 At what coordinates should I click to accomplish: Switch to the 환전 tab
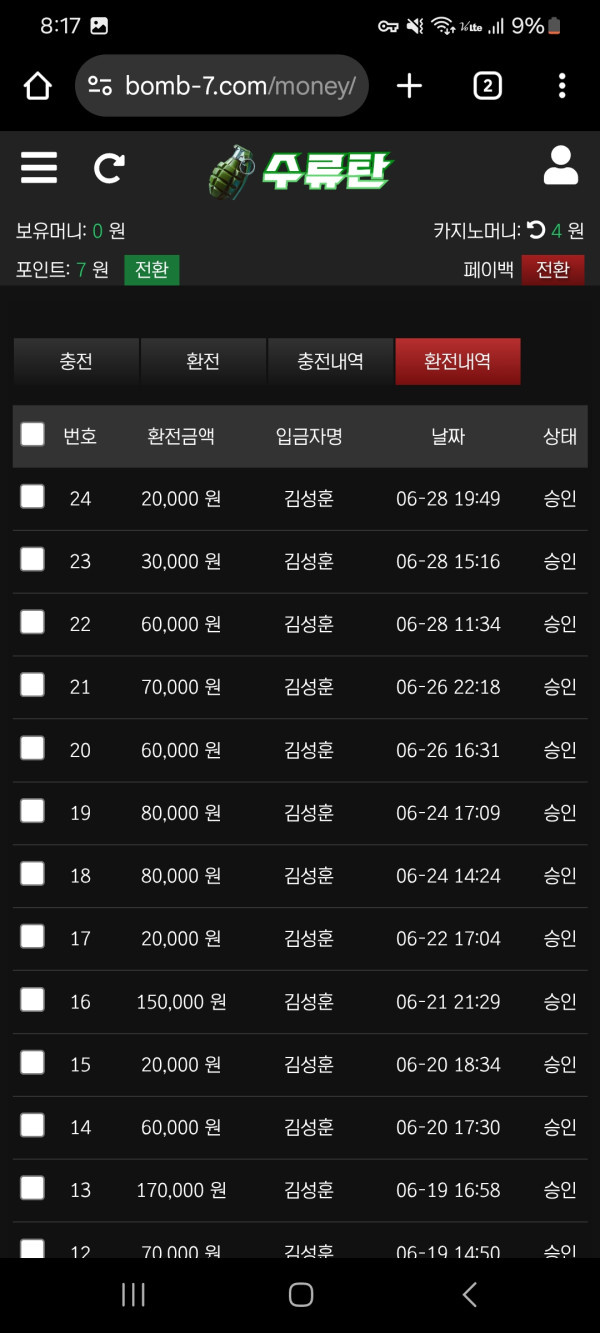coord(203,361)
